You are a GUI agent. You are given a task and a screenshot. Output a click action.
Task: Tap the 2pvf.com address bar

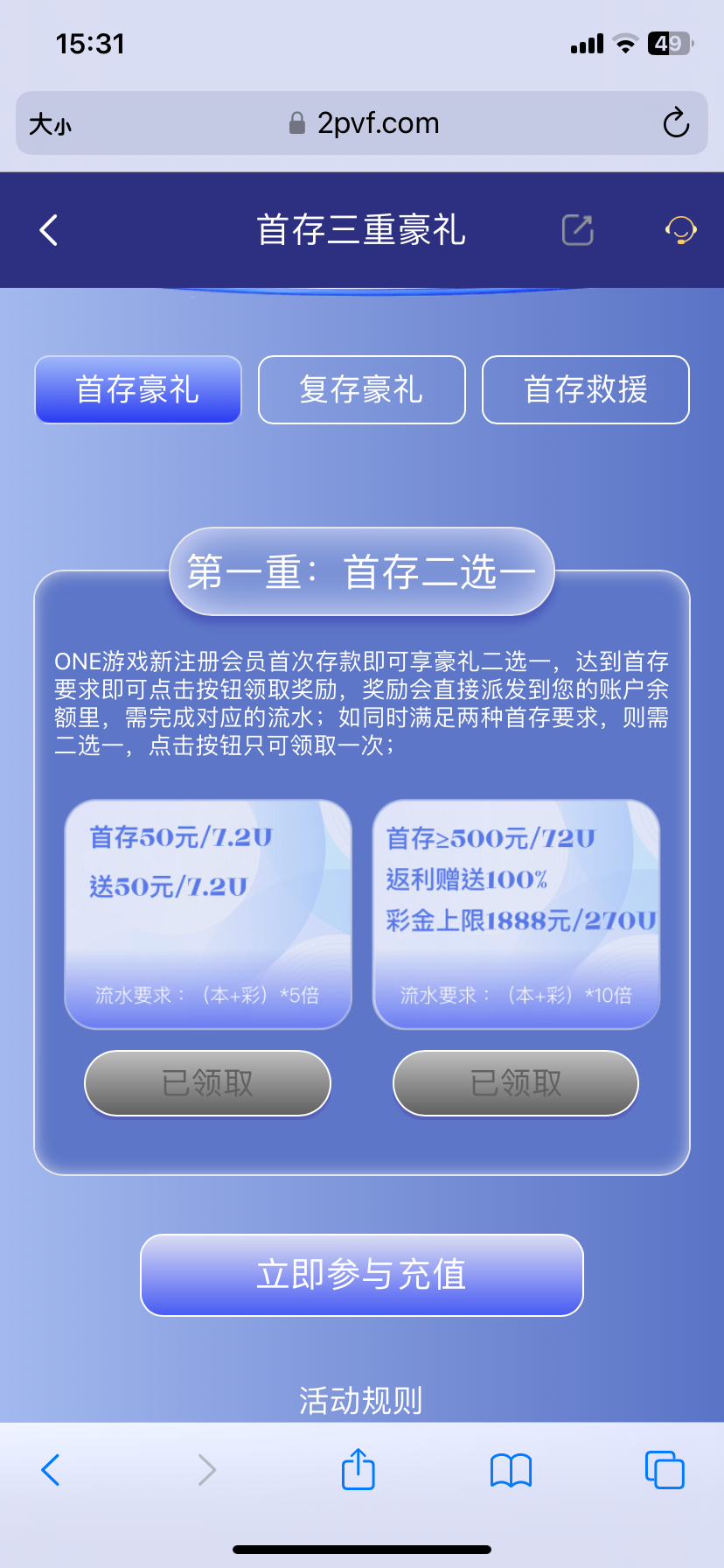(363, 123)
